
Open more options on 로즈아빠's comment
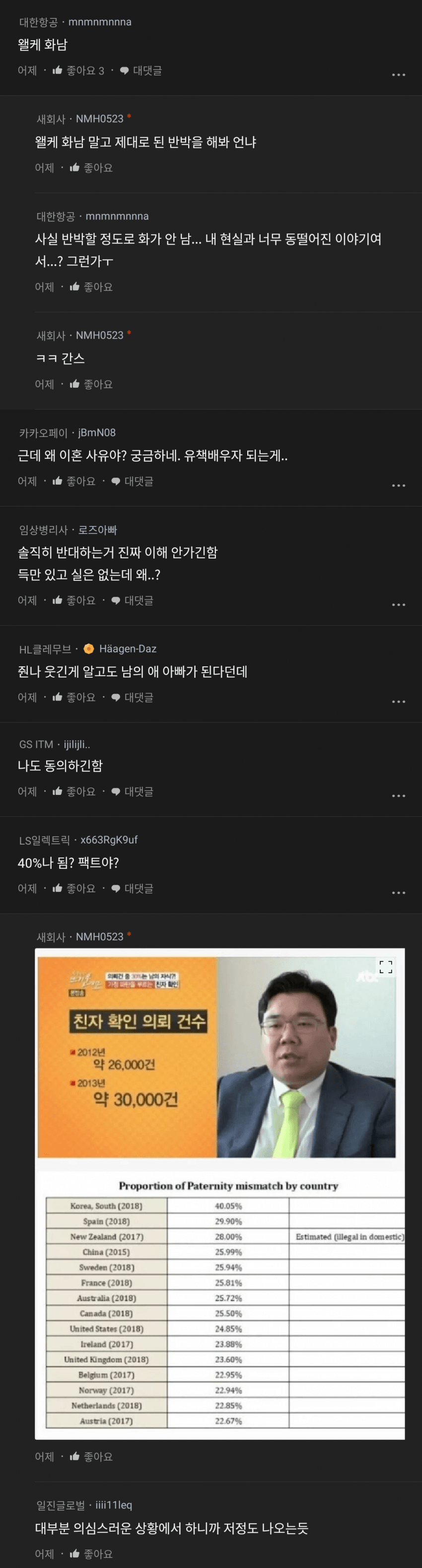[398, 604]
